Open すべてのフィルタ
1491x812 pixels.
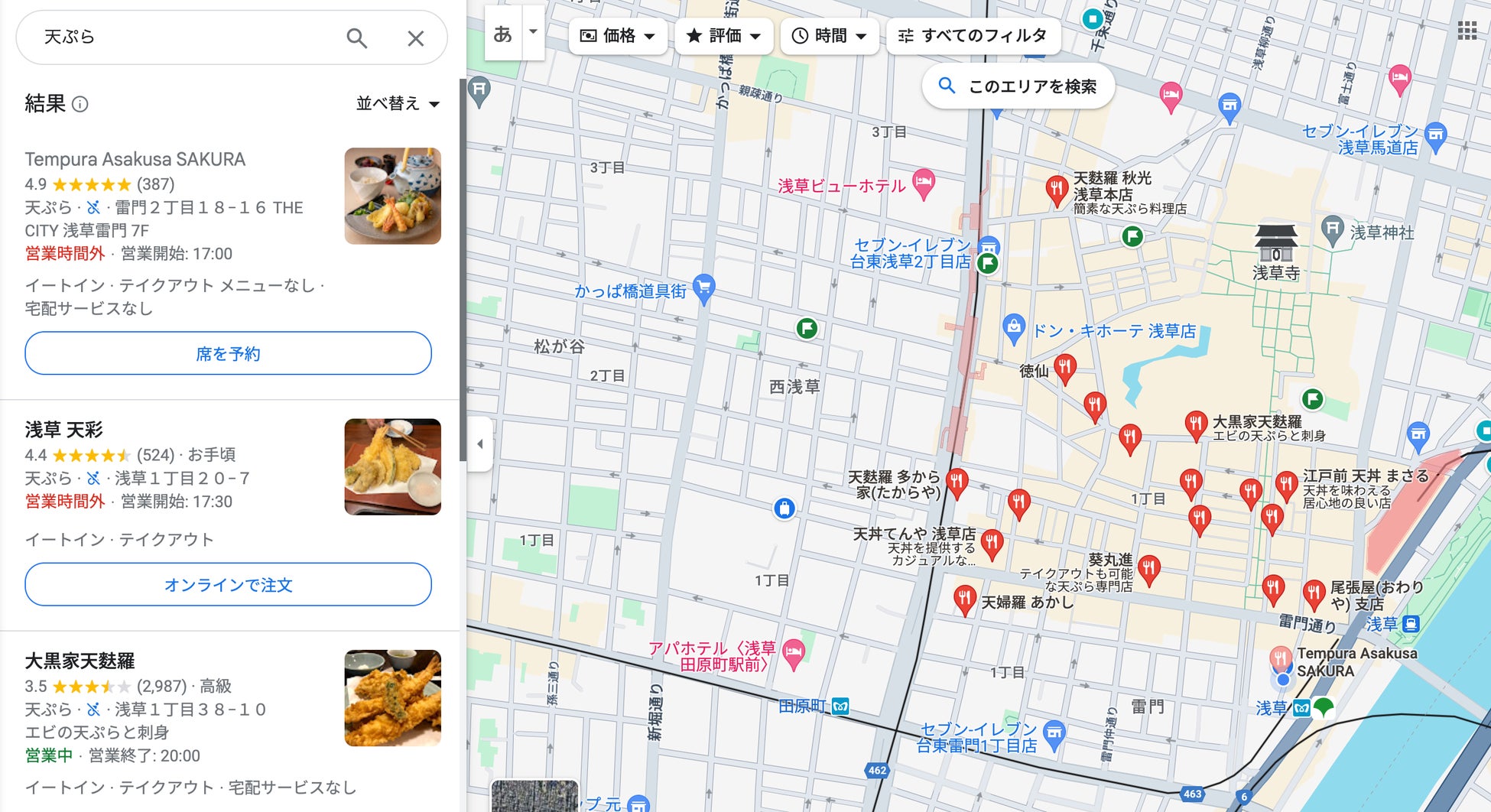coord(973,36)
